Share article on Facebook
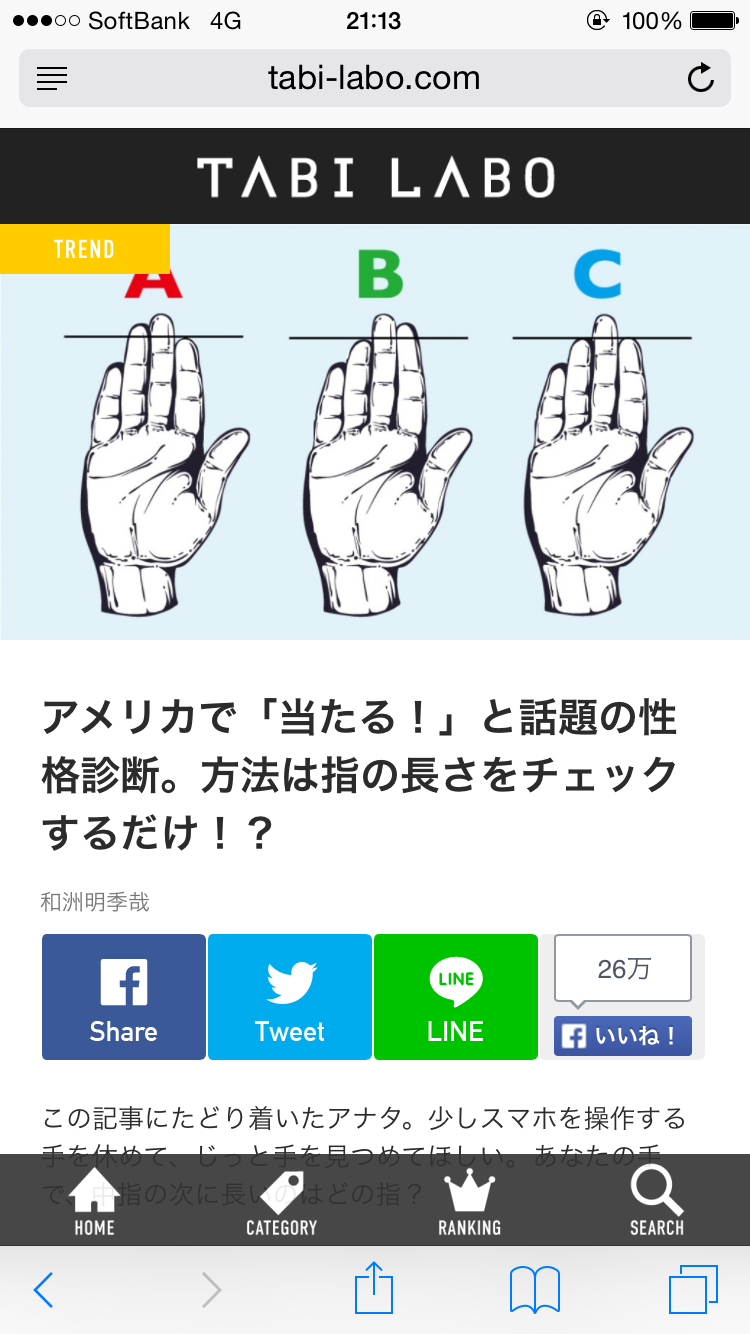This screenshot has height=1334, width=750. point(124,997)
